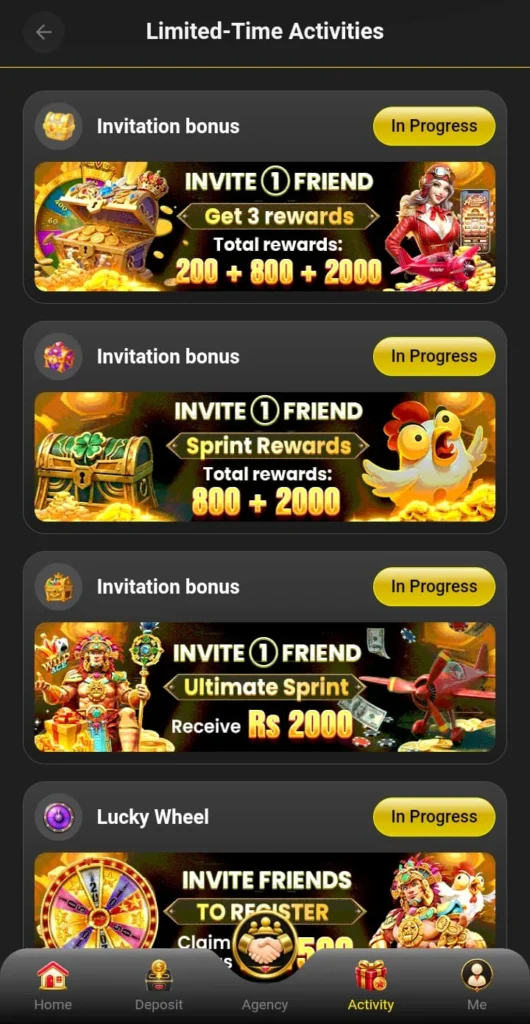The width and height of the screenshot is (530, 1024).
Task: Open the Lucky Wheel invite friends banner
Action: point(264,901)
